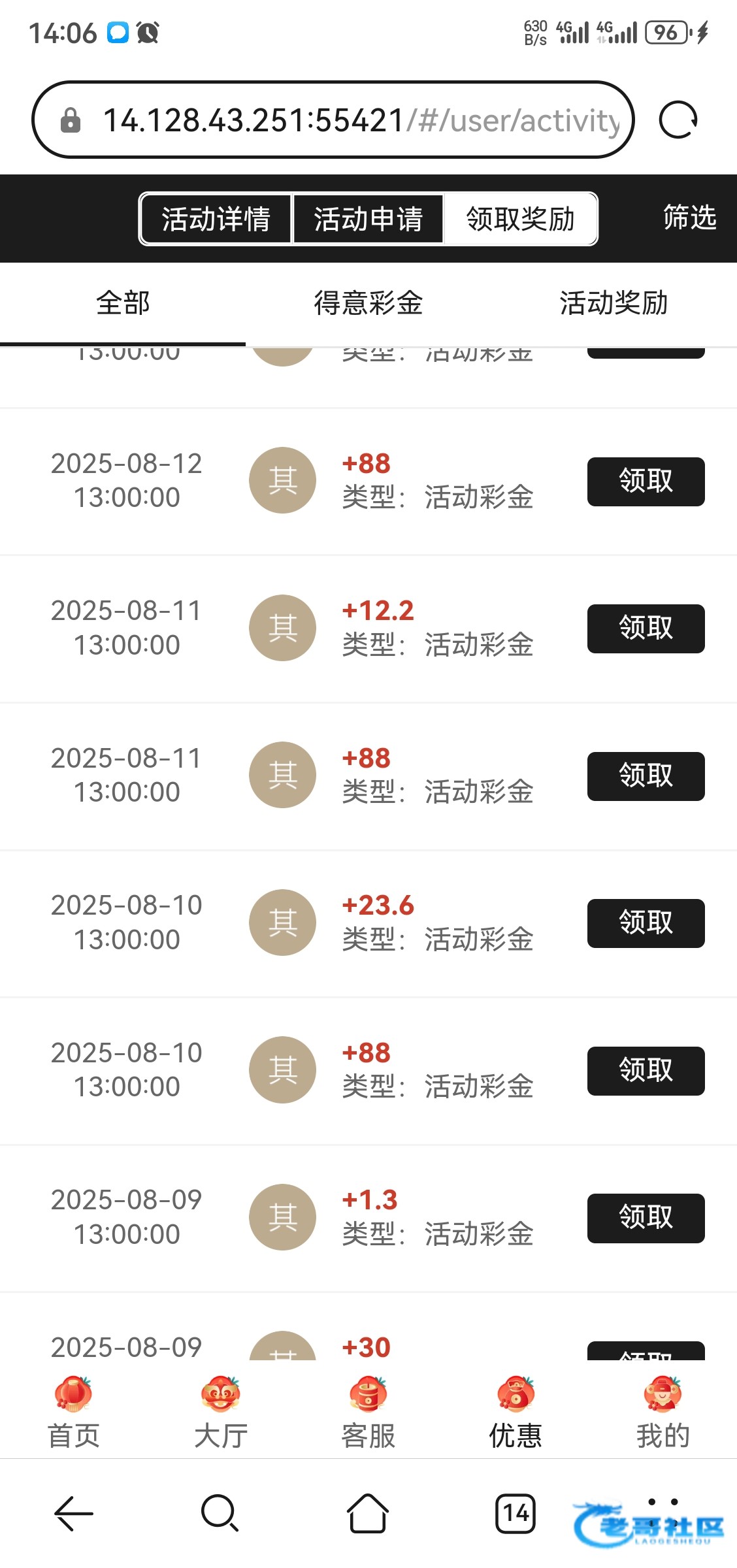Claim the +23.6 reward with 领取
The image size is (737, 1568).
646,923
